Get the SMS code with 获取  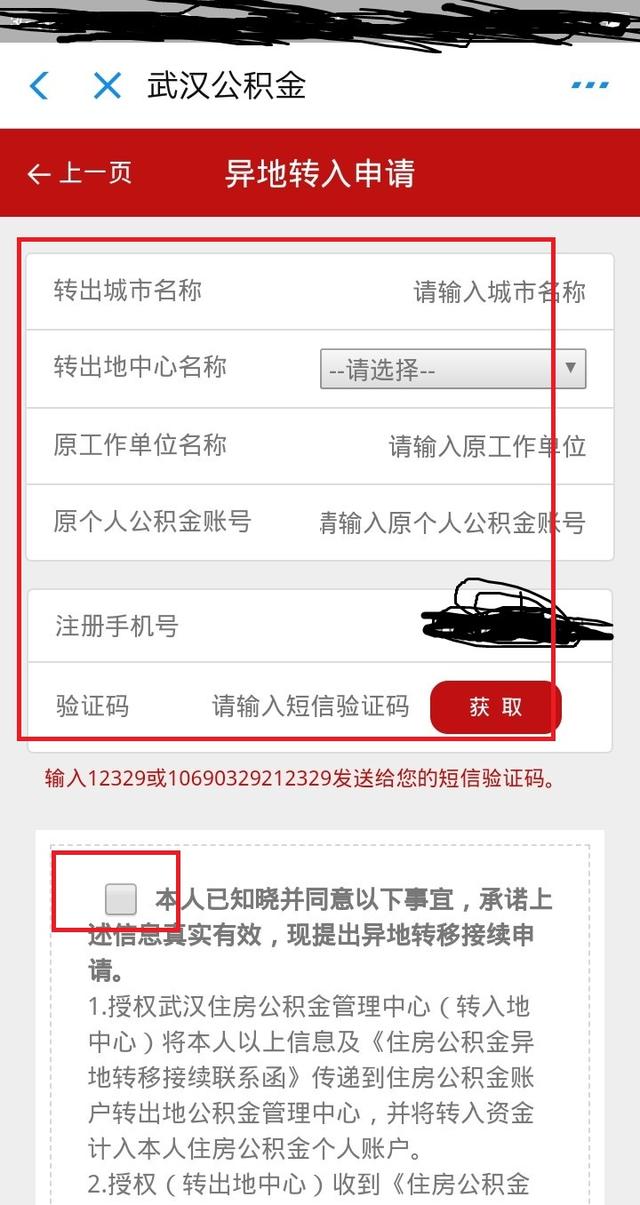pyautogui.click(x=496, y=707)
